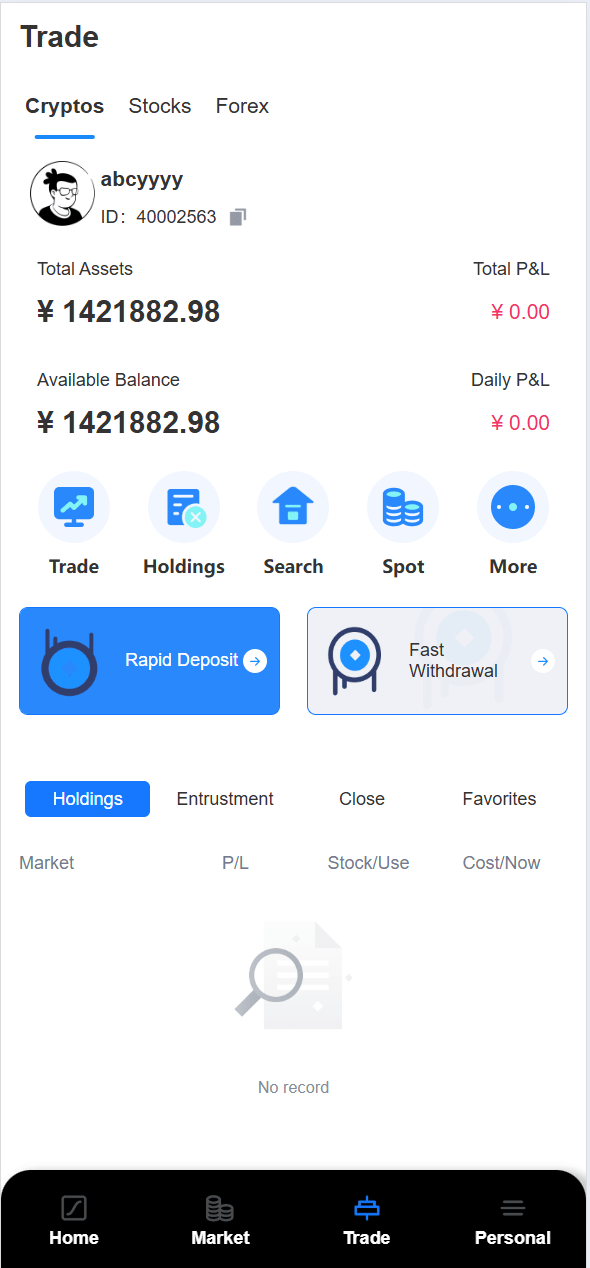This screenshot has height=1268, width=590.
Task: Select the Holdings filter tab
Action: tap(88, 799)
